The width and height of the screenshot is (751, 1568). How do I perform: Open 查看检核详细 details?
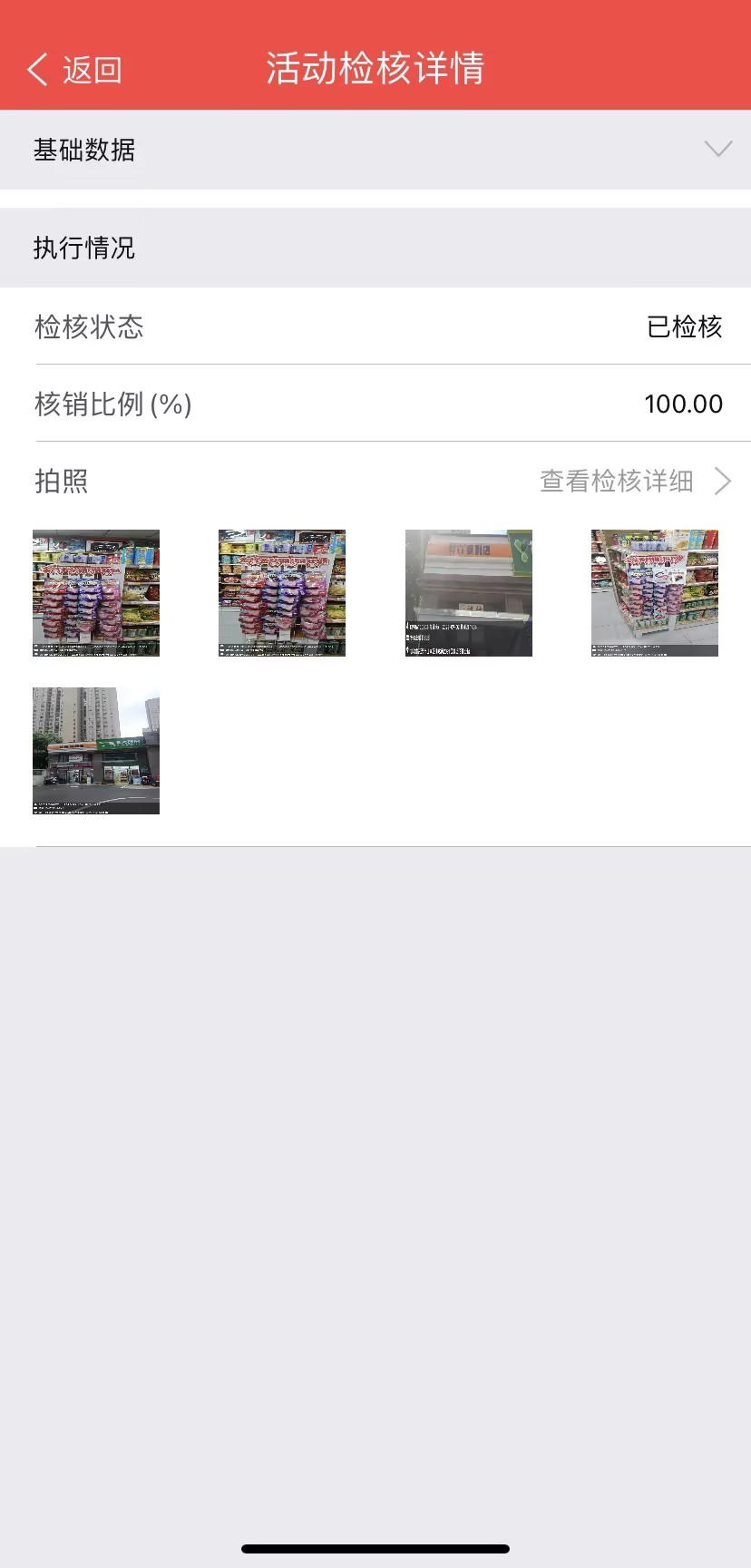point(634,481)
